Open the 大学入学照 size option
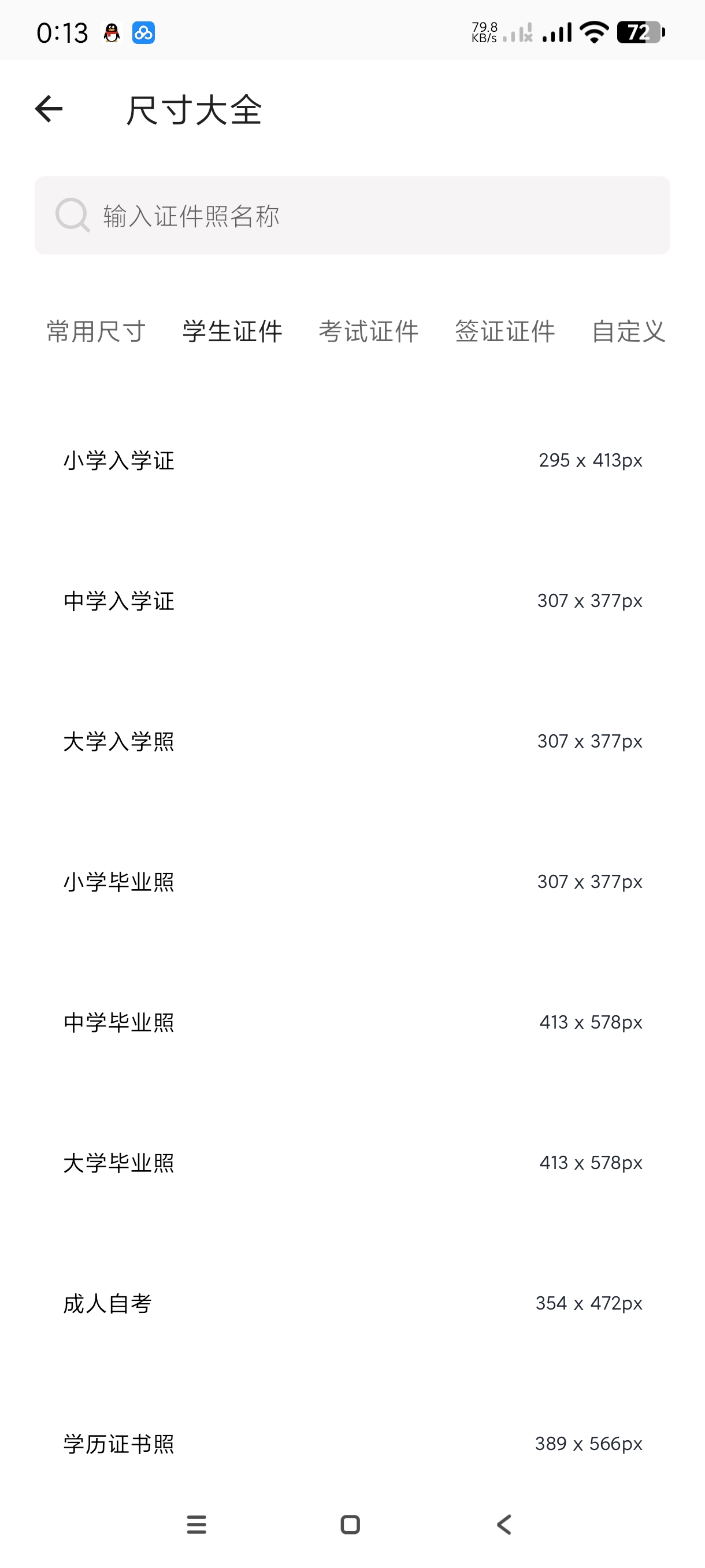Image resolution: width=705 pixels, height=1568 pixels. [x=352, y=741]
